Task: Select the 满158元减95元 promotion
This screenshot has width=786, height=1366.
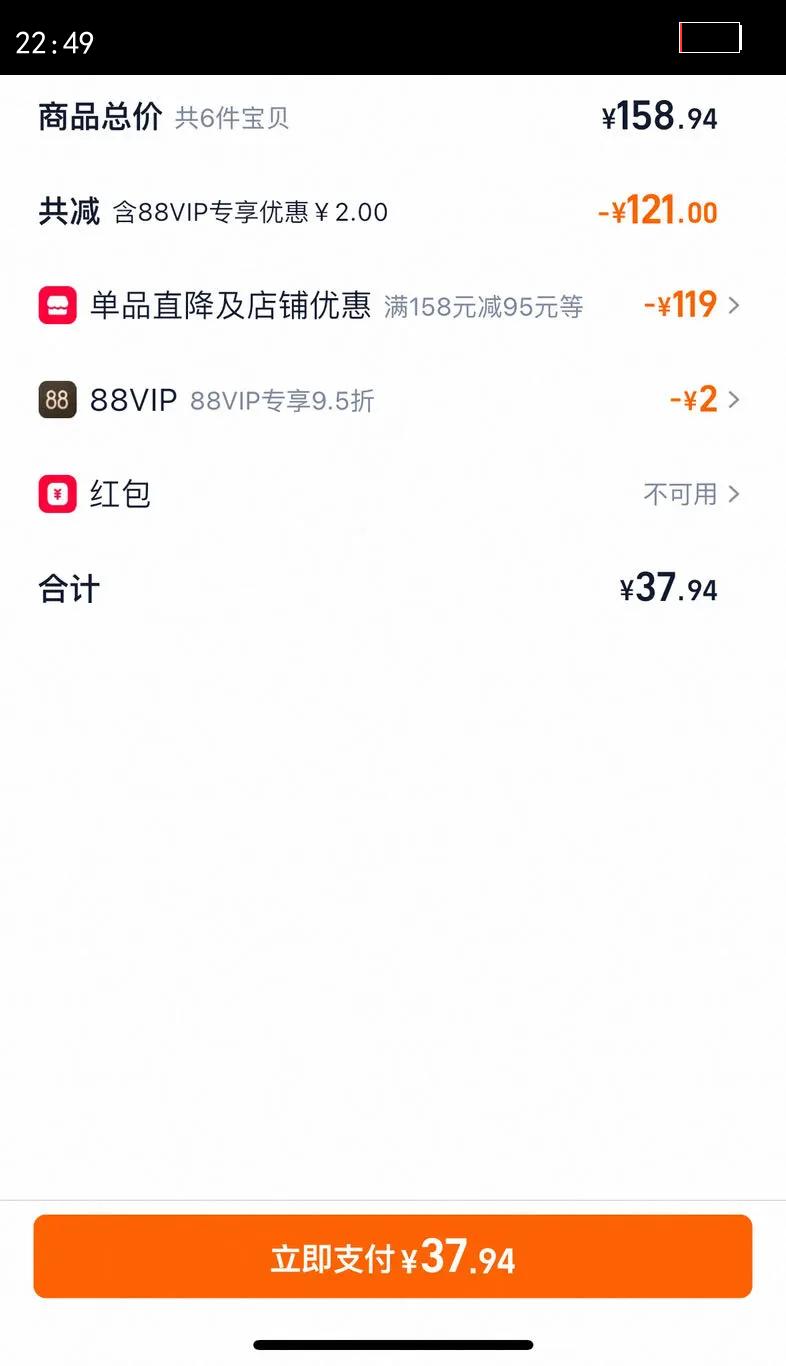Action: point(481,306)
